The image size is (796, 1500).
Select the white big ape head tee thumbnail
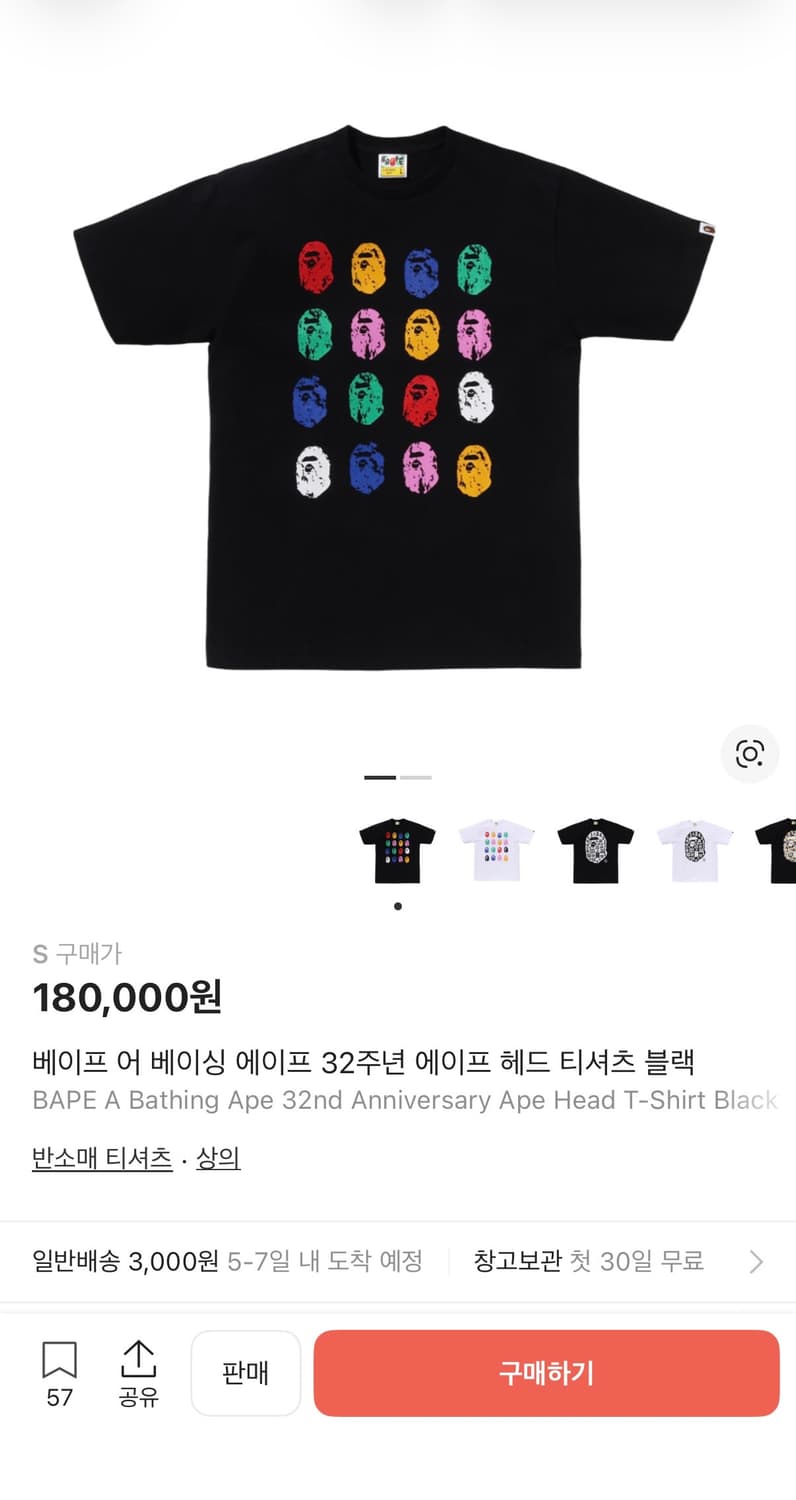pos(694,850)
